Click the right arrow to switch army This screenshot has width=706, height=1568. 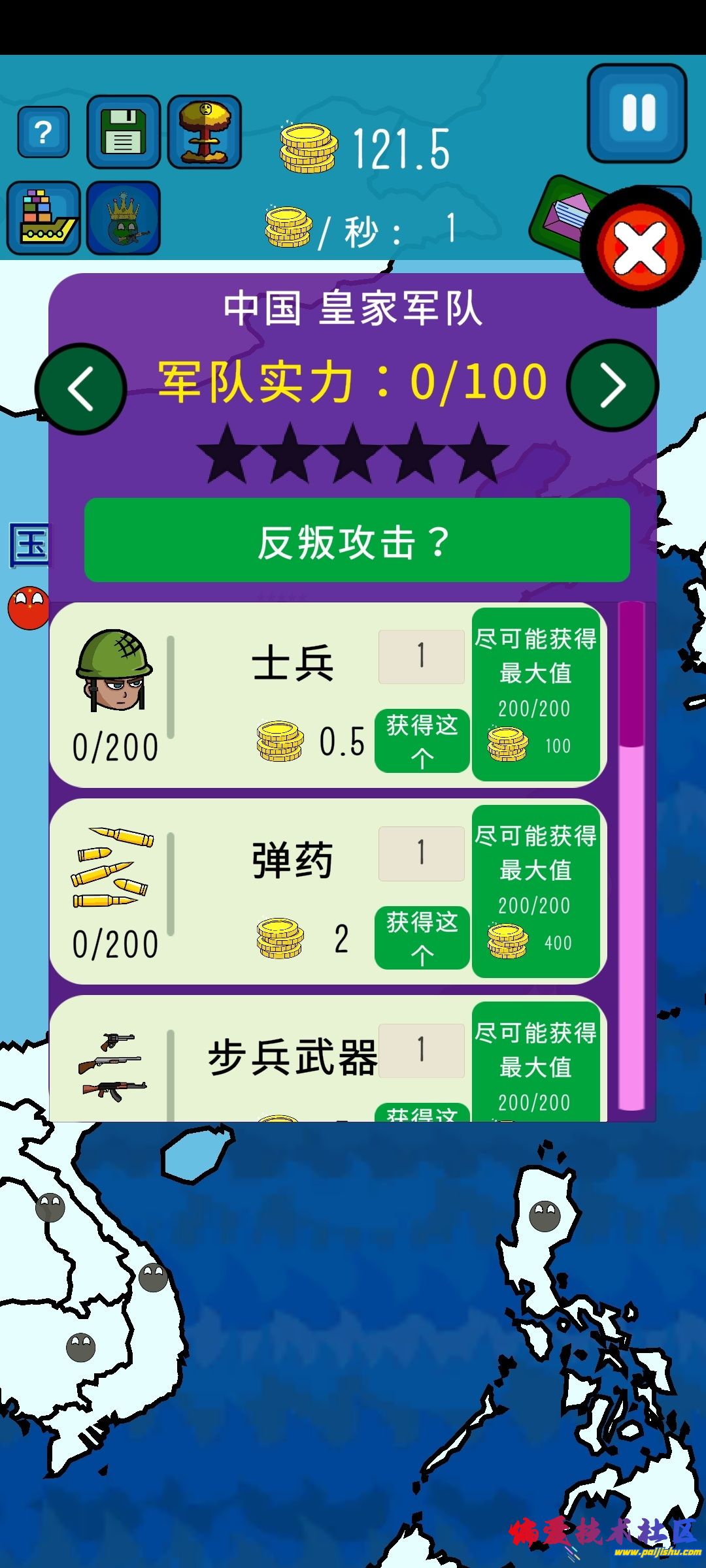pyautogui.click(x=614, y=387)
